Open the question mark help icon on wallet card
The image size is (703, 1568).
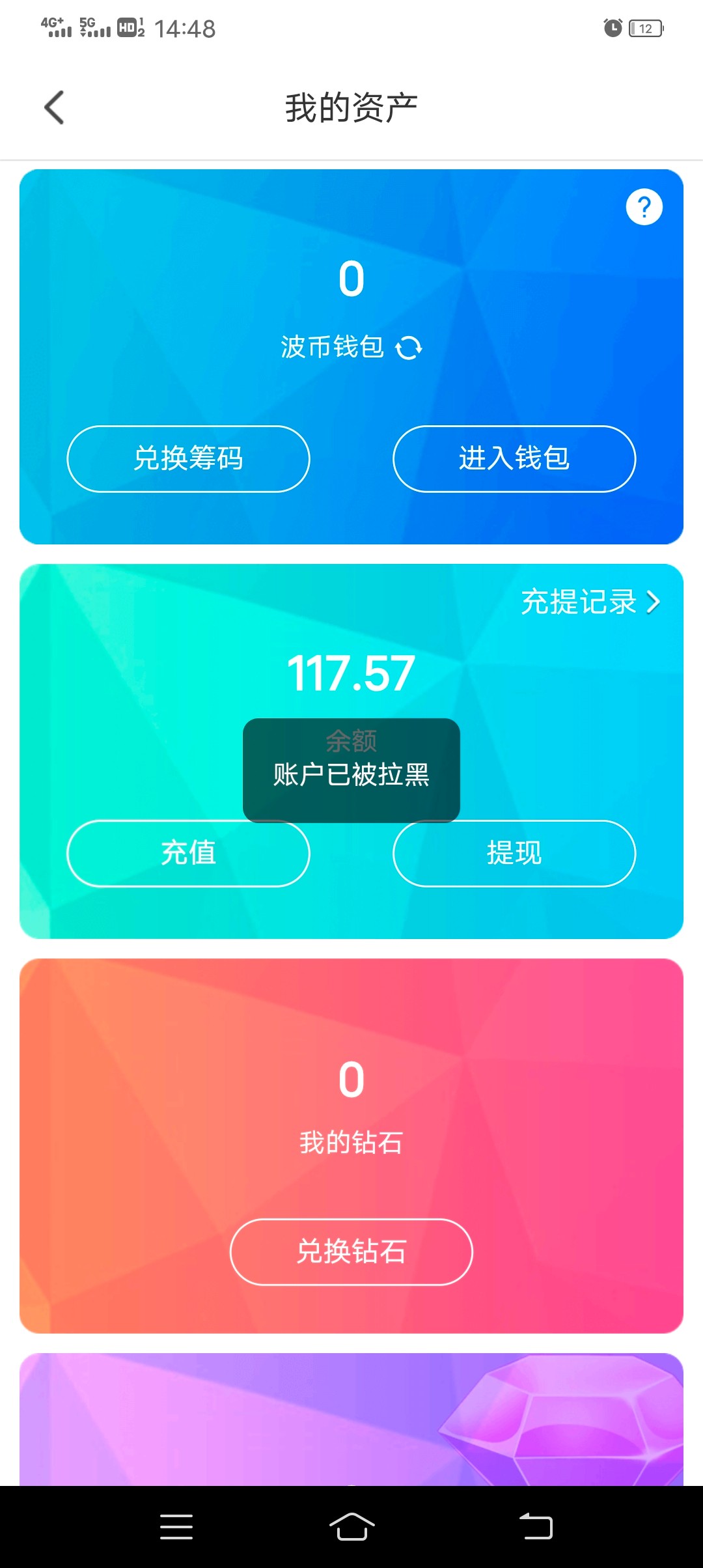tap(644, 206)
